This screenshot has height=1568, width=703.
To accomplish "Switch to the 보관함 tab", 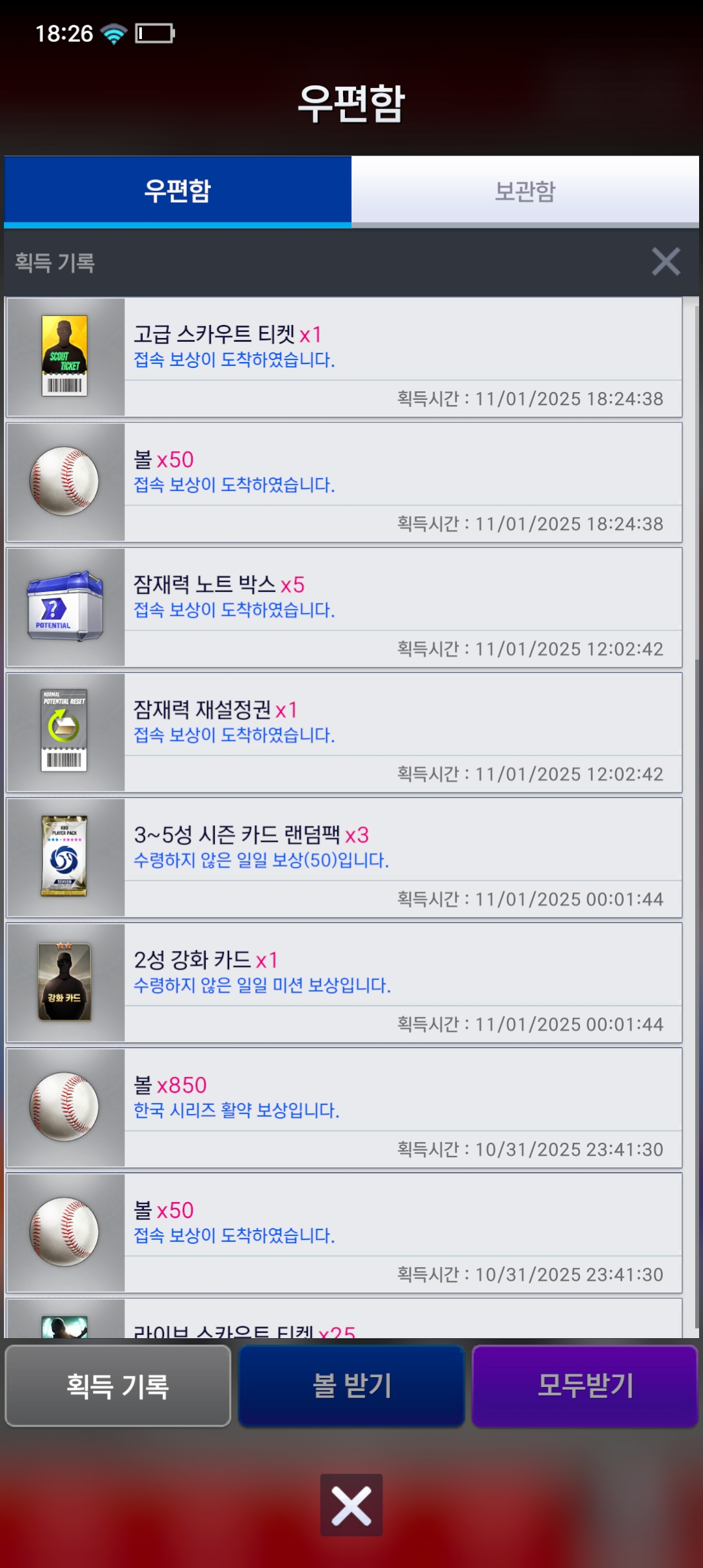I will click(x=525, y=191).
